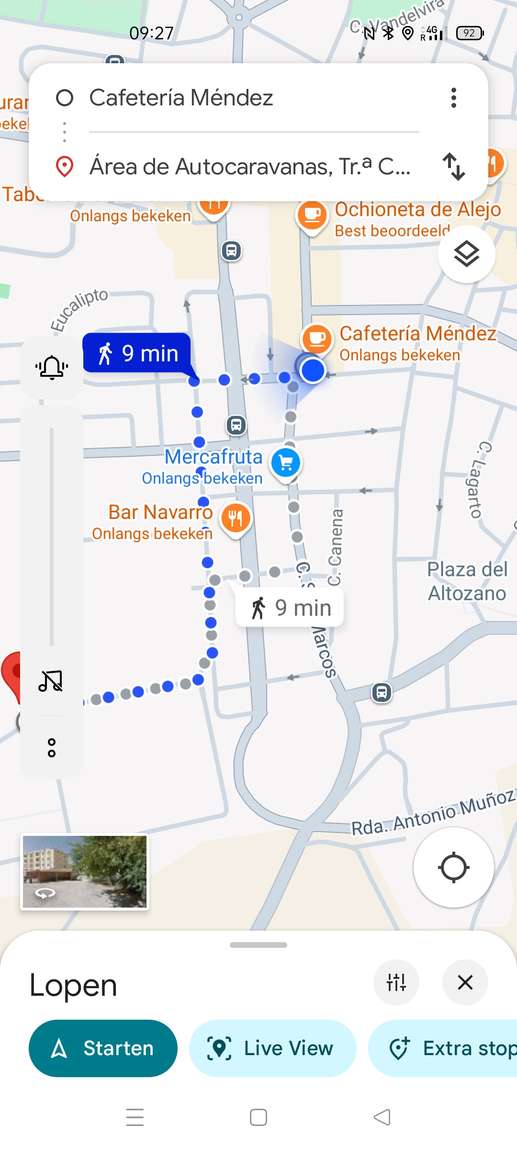Open Mercafruta place marker

[x=286, y=463]
